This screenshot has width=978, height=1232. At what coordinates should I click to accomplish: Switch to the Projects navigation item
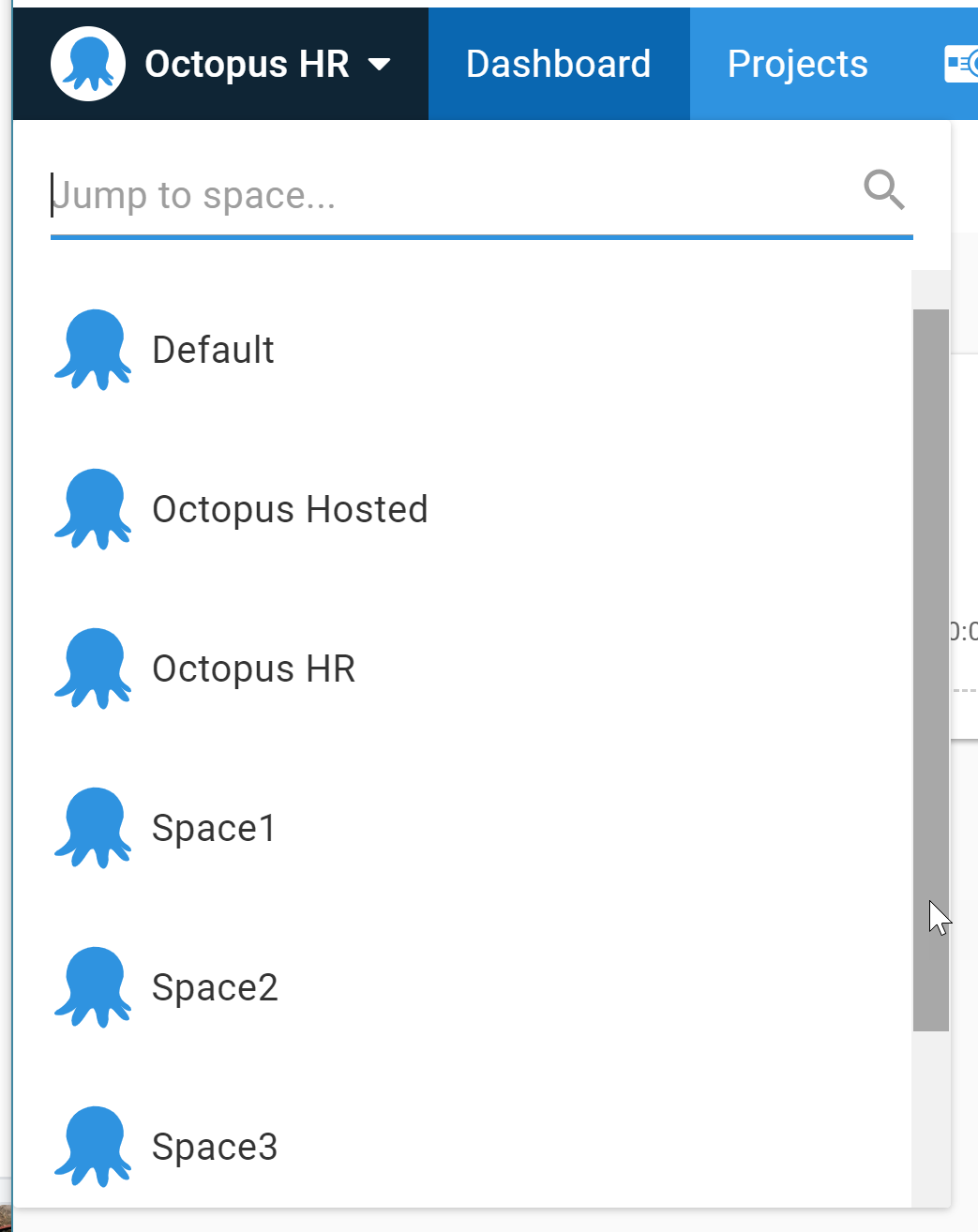coord(797,63)
